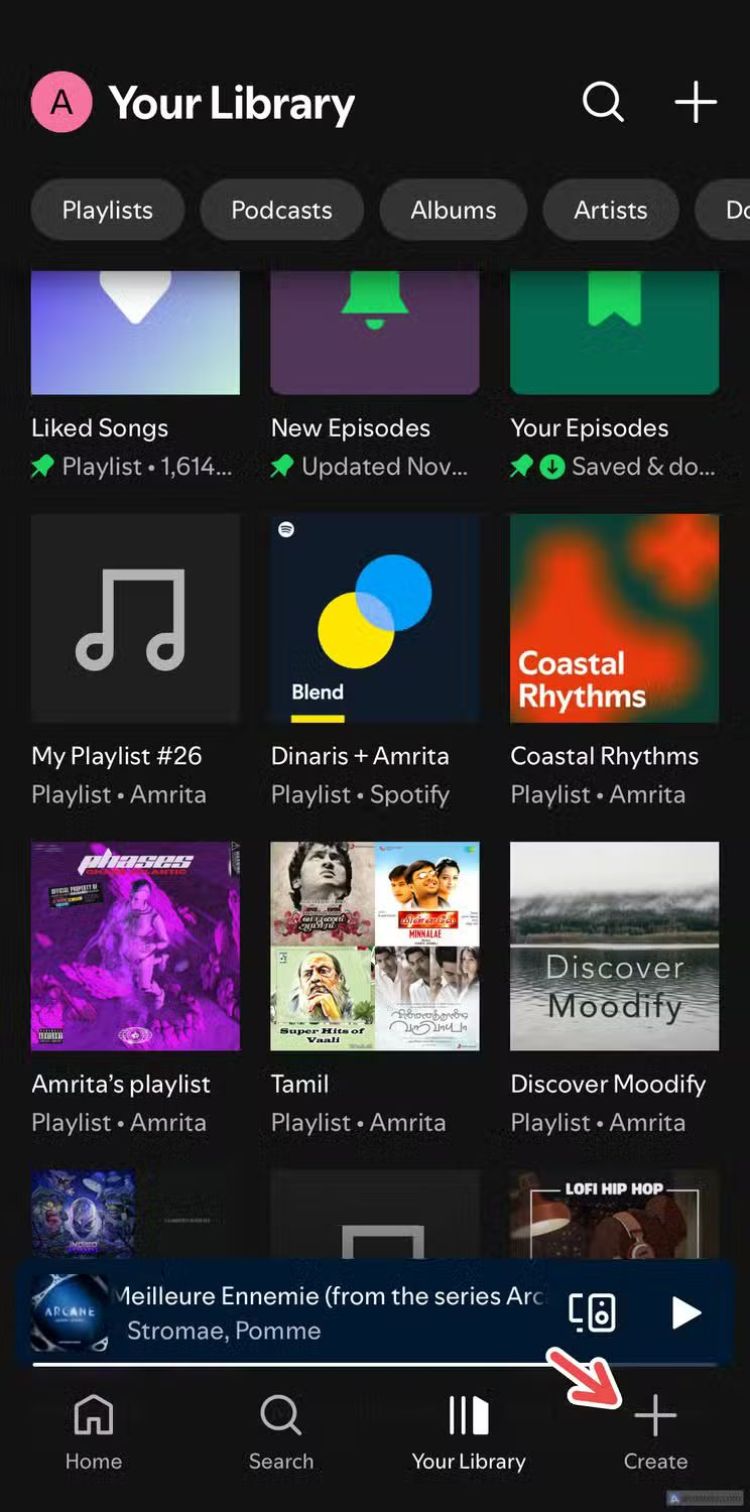Go to the Home tab
750x1512 pixels.
(x=93, y=1432)
